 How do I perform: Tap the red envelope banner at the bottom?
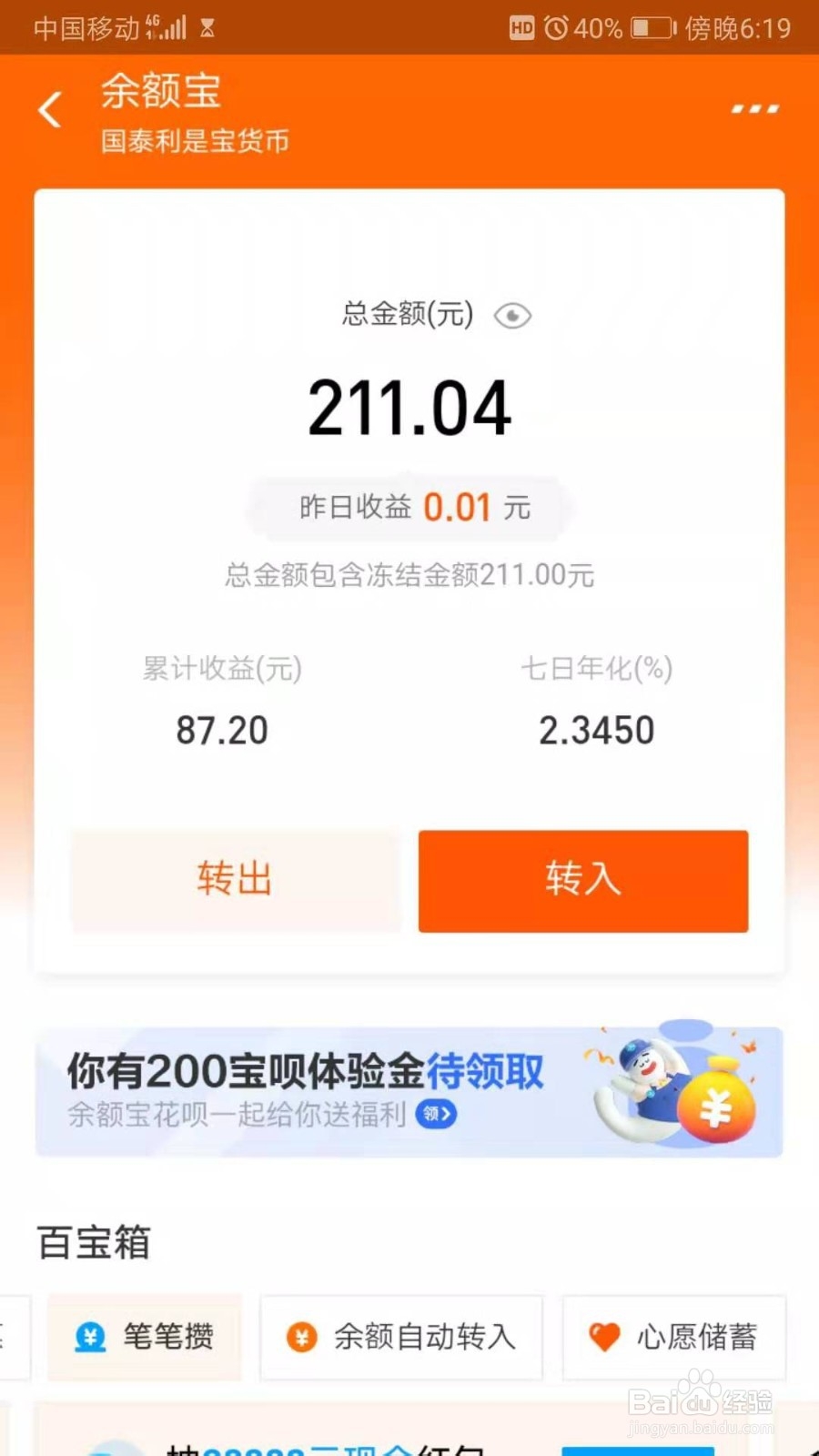coord(409,1438)
